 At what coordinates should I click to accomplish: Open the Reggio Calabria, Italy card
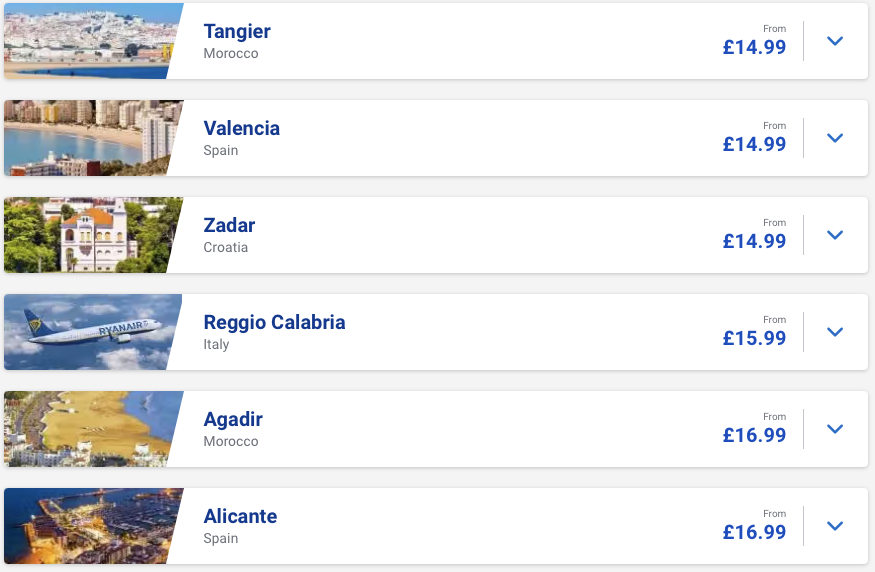[274, 332]
